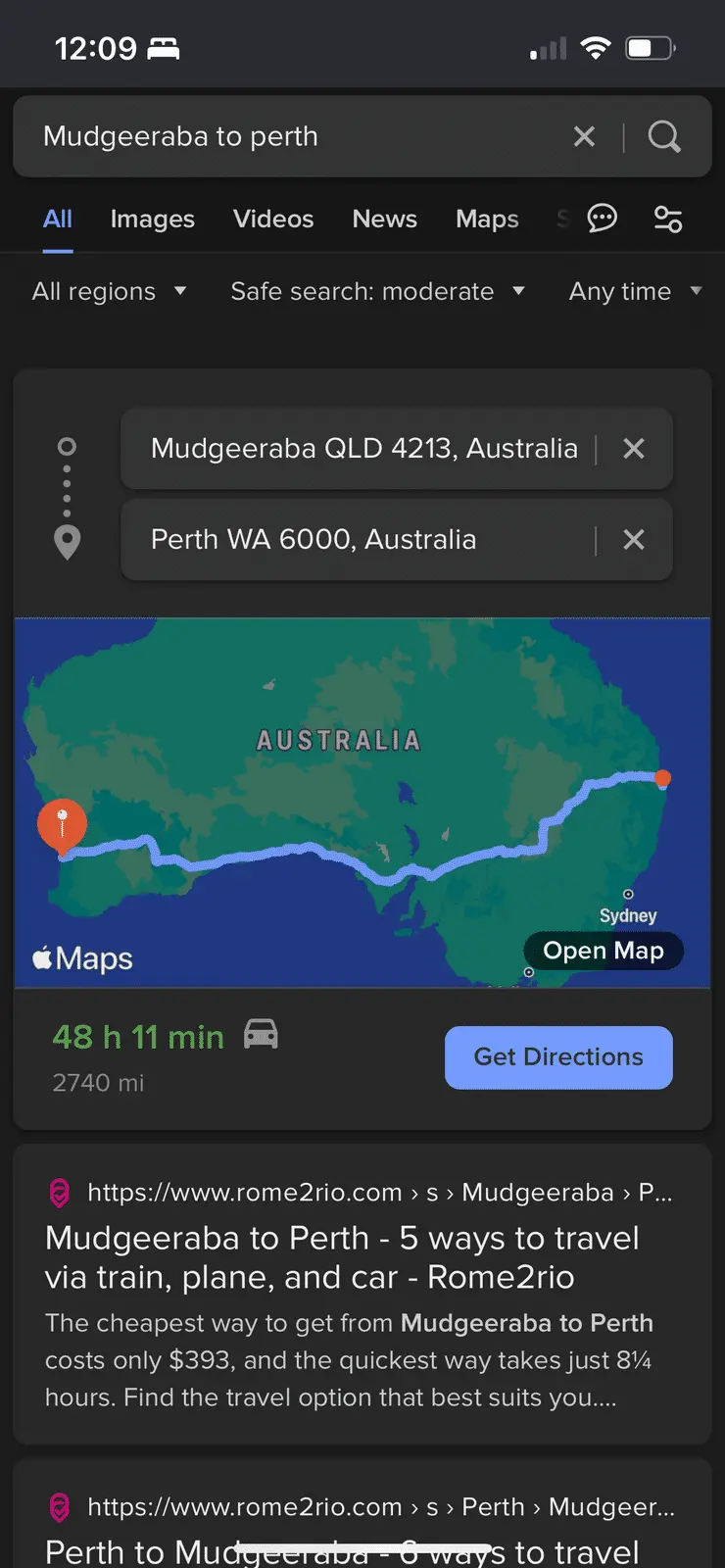725x1568 pixels.
Task: Tap the Open Map button
Action: 603,951
